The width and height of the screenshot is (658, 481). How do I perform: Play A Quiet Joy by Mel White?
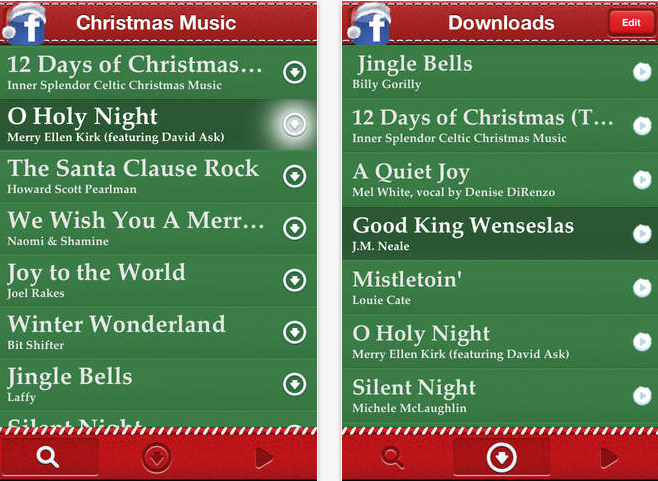coord(640,180)
